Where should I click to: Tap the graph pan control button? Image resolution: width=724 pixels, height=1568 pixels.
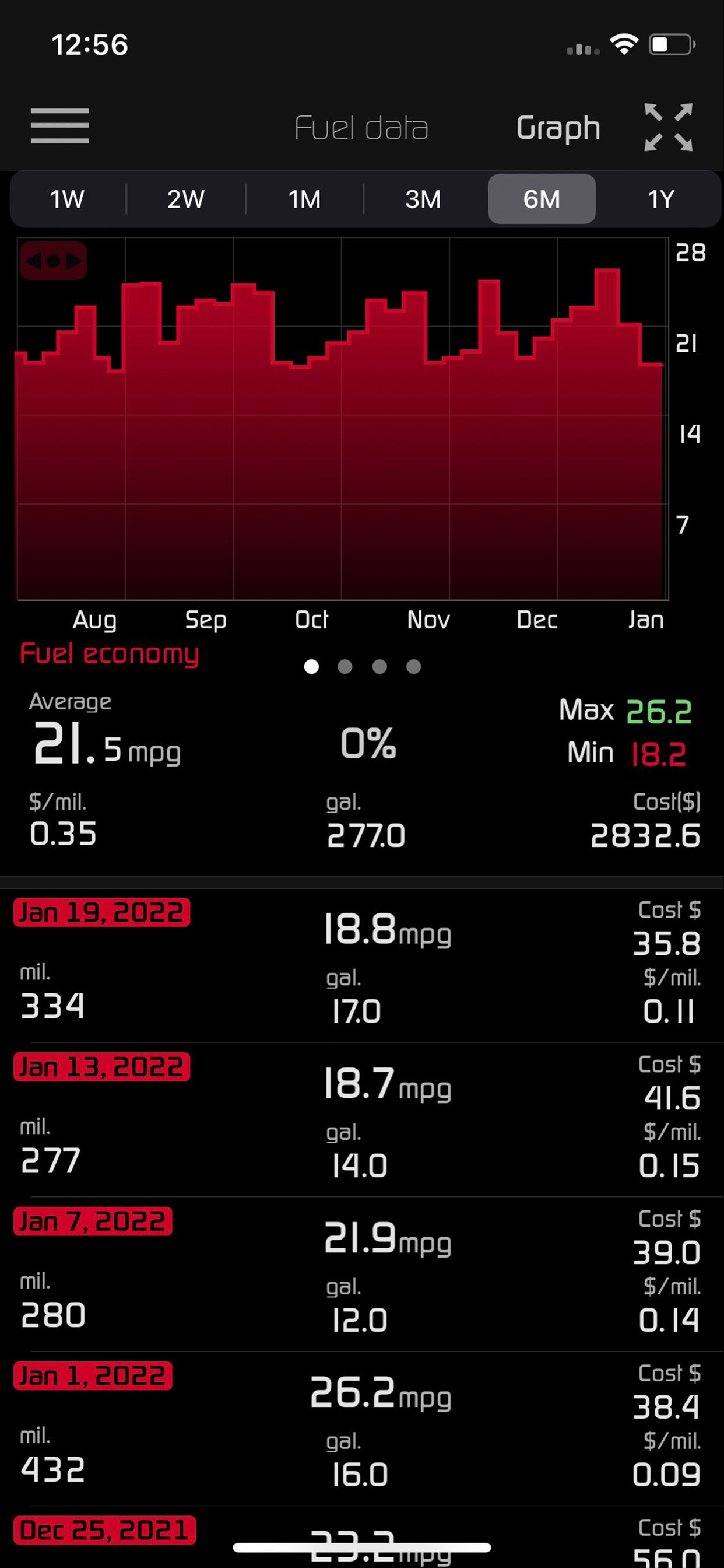tap(54, 261)
